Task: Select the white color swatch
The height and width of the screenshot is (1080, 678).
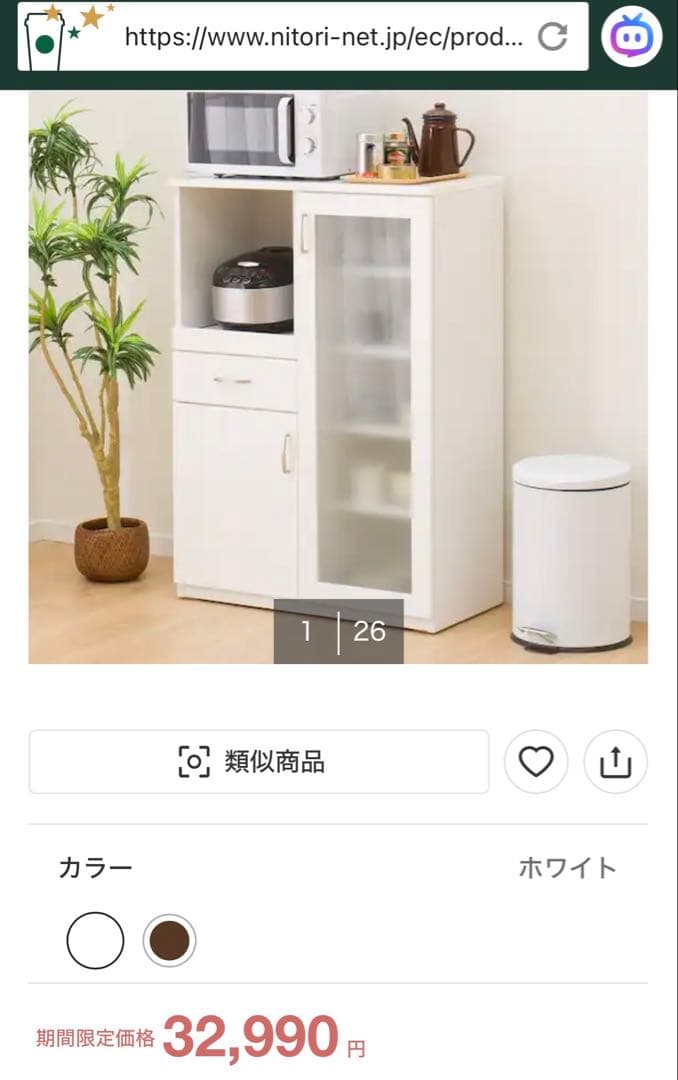Action: (x=96, y=941)
